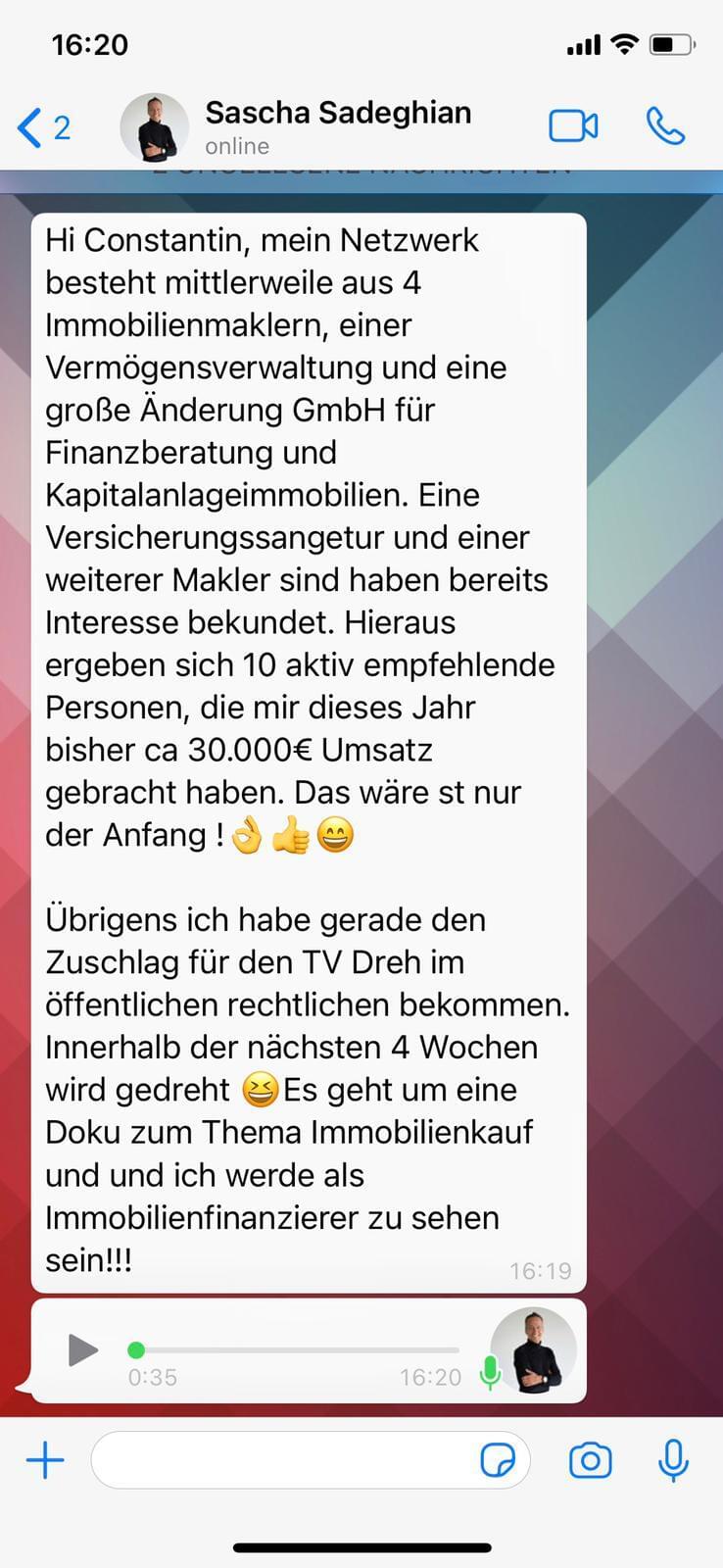Tap the message text field

coord(284,1460)
